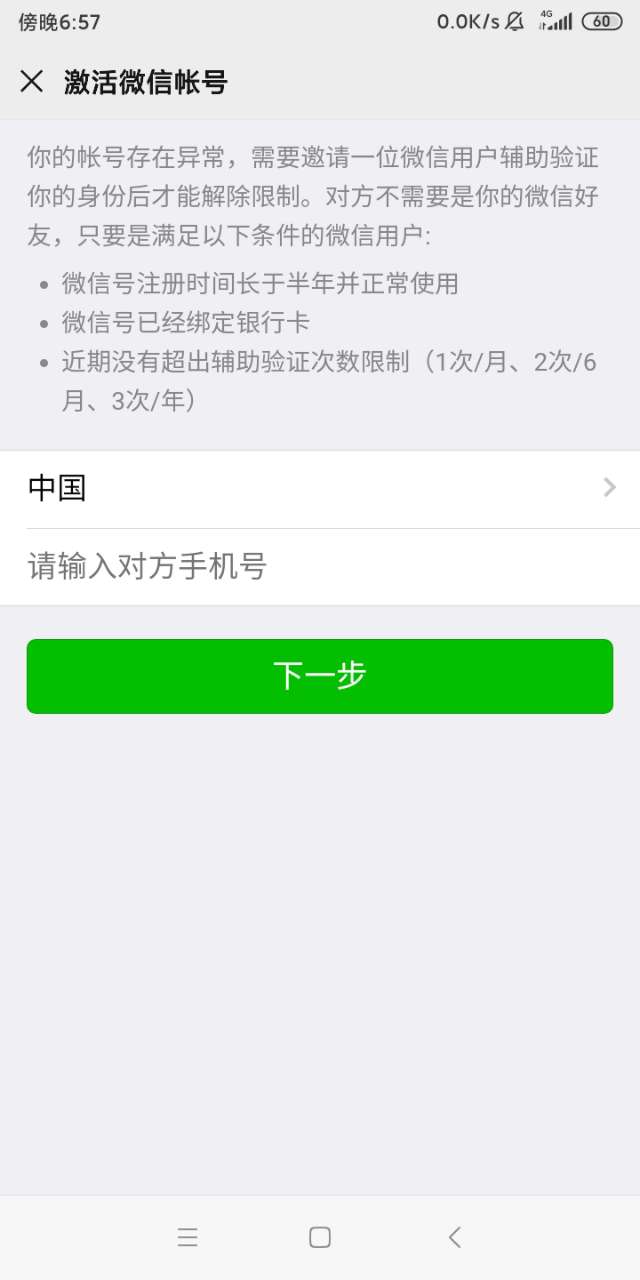The width and height of the screenshot is (640, 1280).
Task: Tap the green 下一步 button
Action: pos(320,676)
